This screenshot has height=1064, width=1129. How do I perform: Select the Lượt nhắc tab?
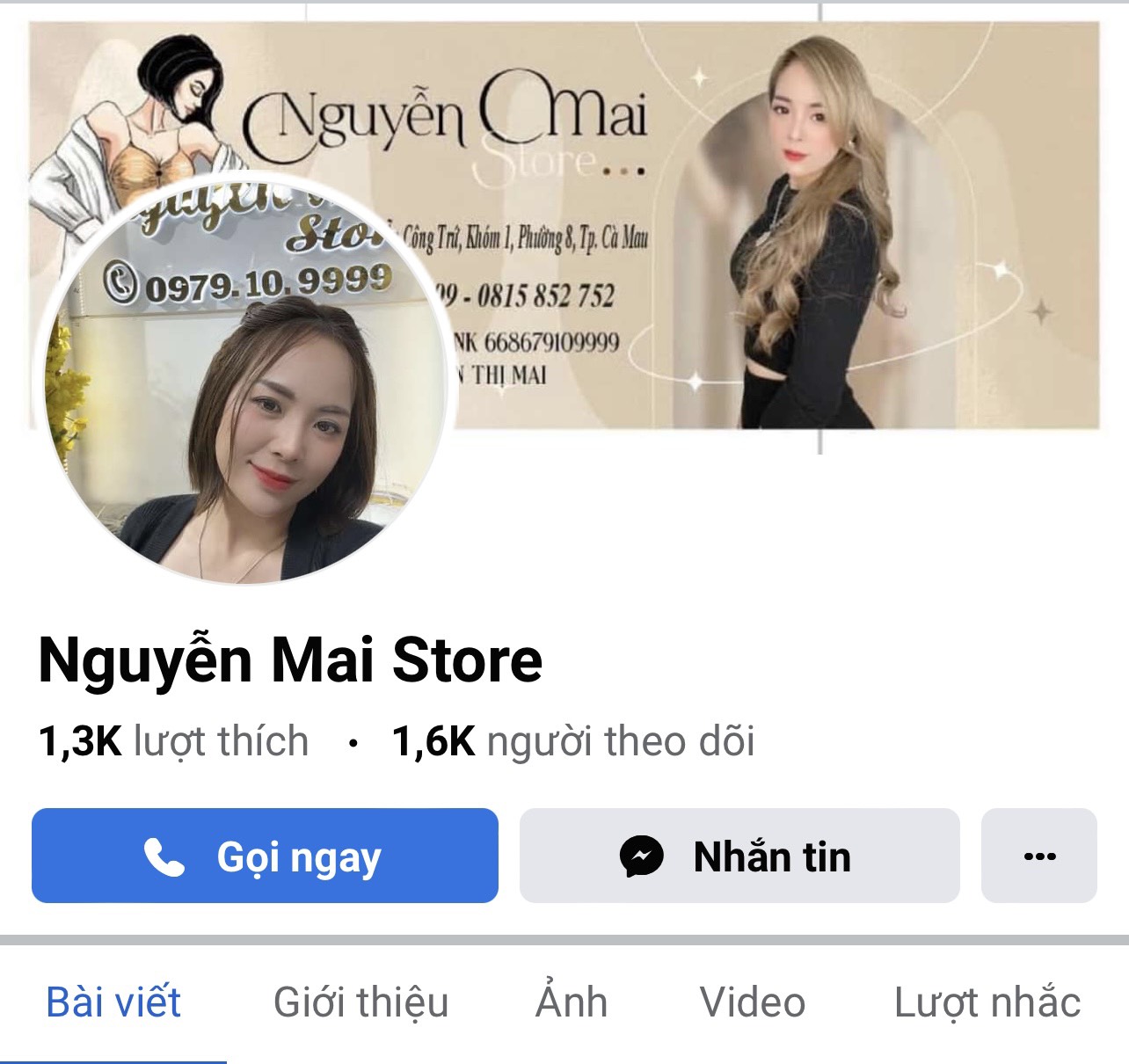point(987,1002)
